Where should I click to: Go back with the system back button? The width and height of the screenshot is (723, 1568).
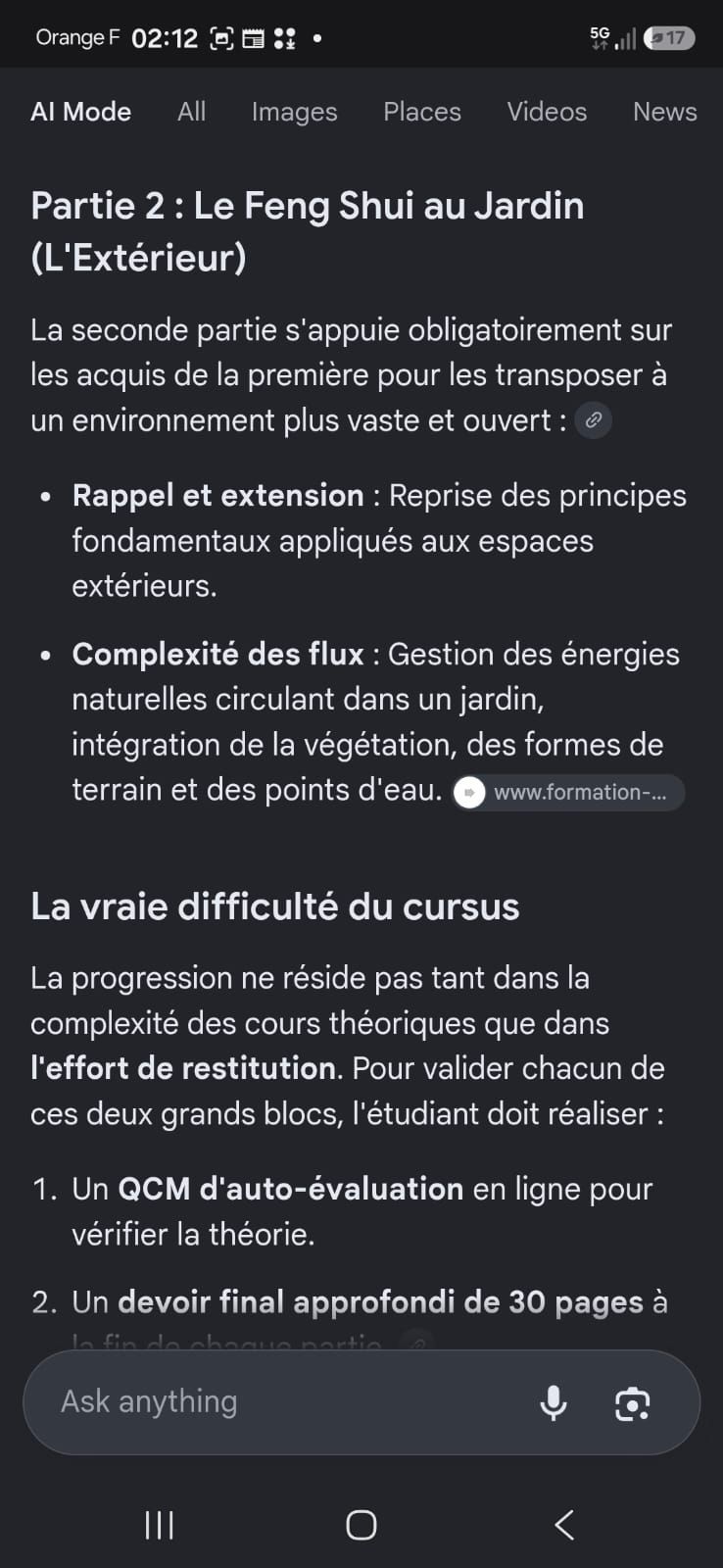[x=563, y=1525]
